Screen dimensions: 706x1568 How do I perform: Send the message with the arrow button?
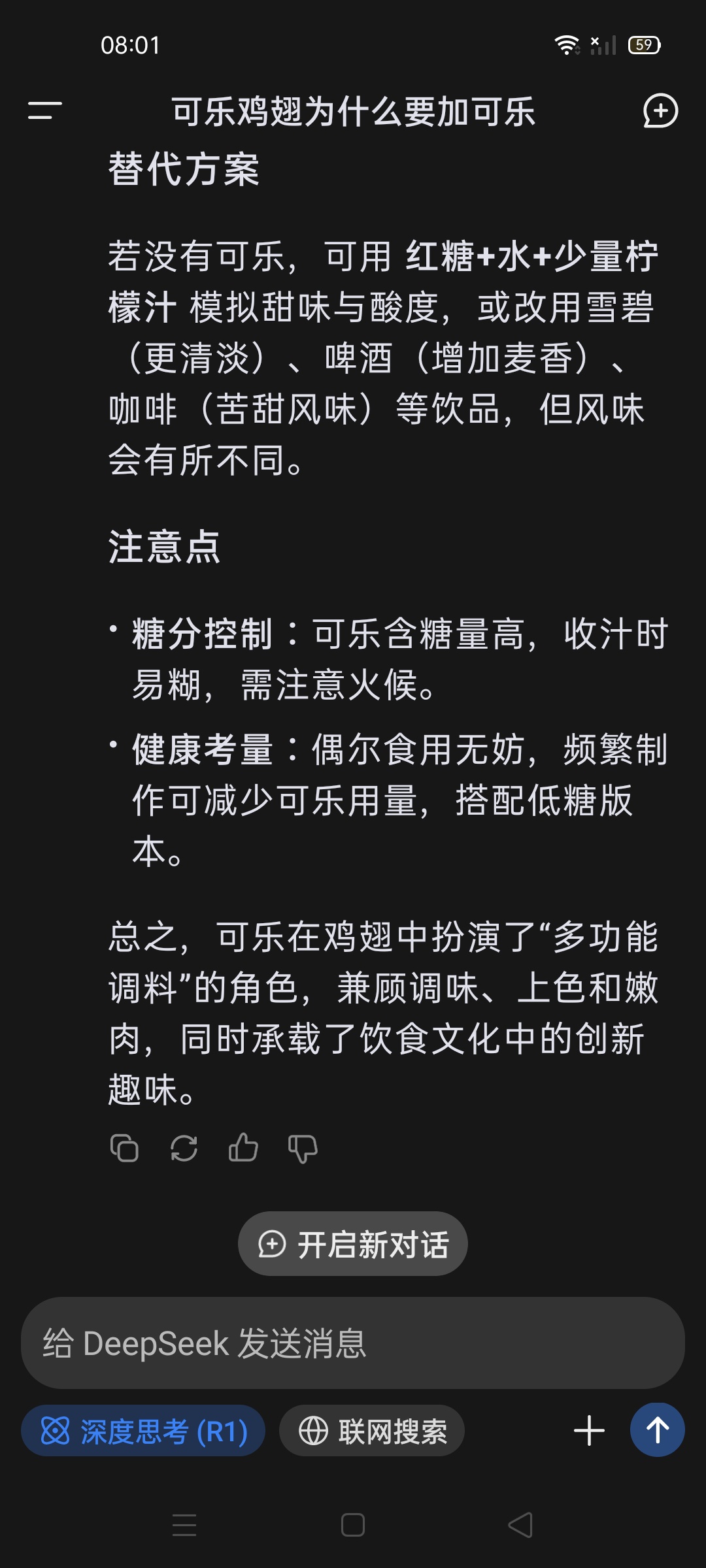pyautogui.click(x=658, y=1430)
